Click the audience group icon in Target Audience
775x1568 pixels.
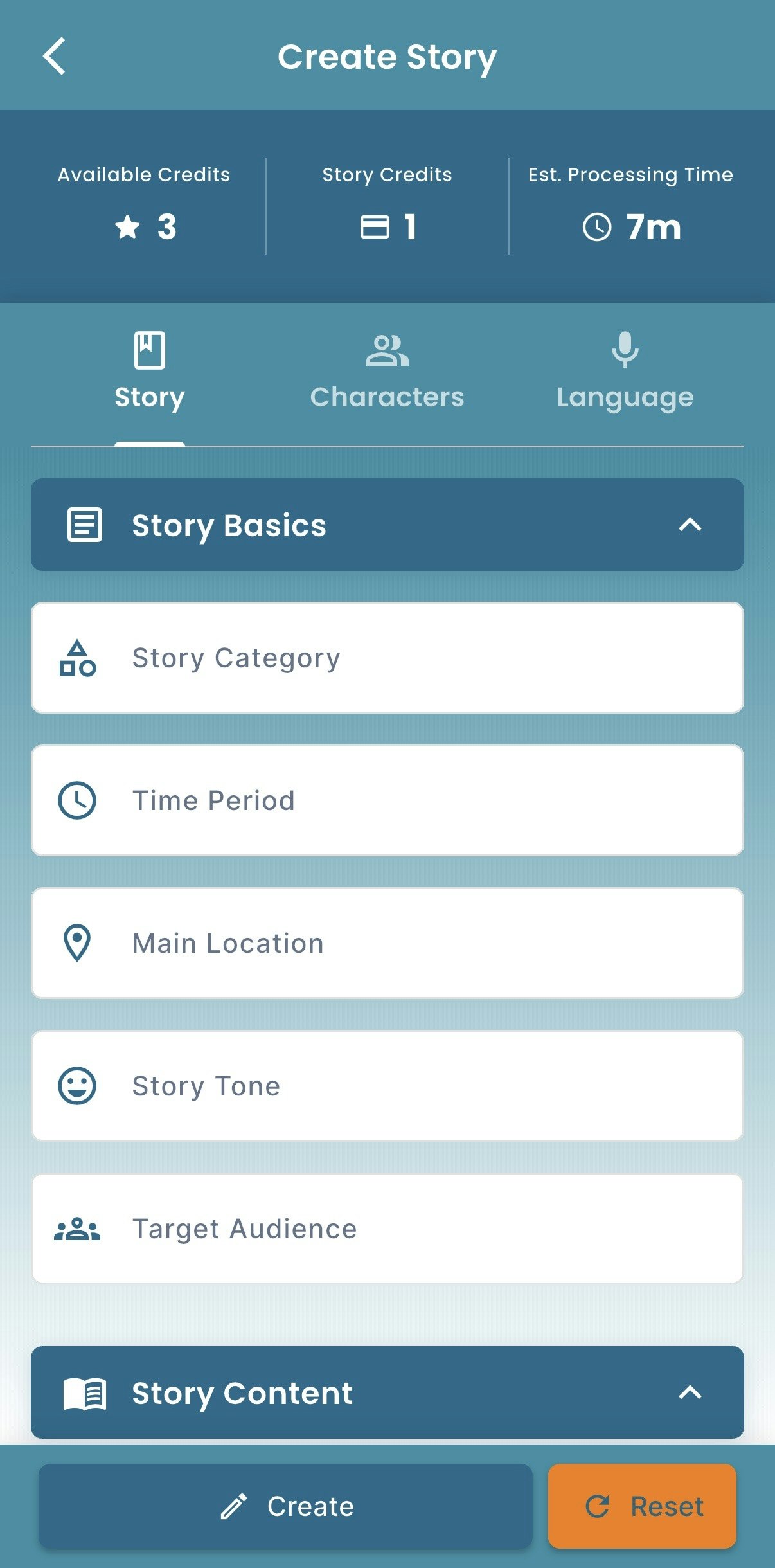click(76, 1227)
